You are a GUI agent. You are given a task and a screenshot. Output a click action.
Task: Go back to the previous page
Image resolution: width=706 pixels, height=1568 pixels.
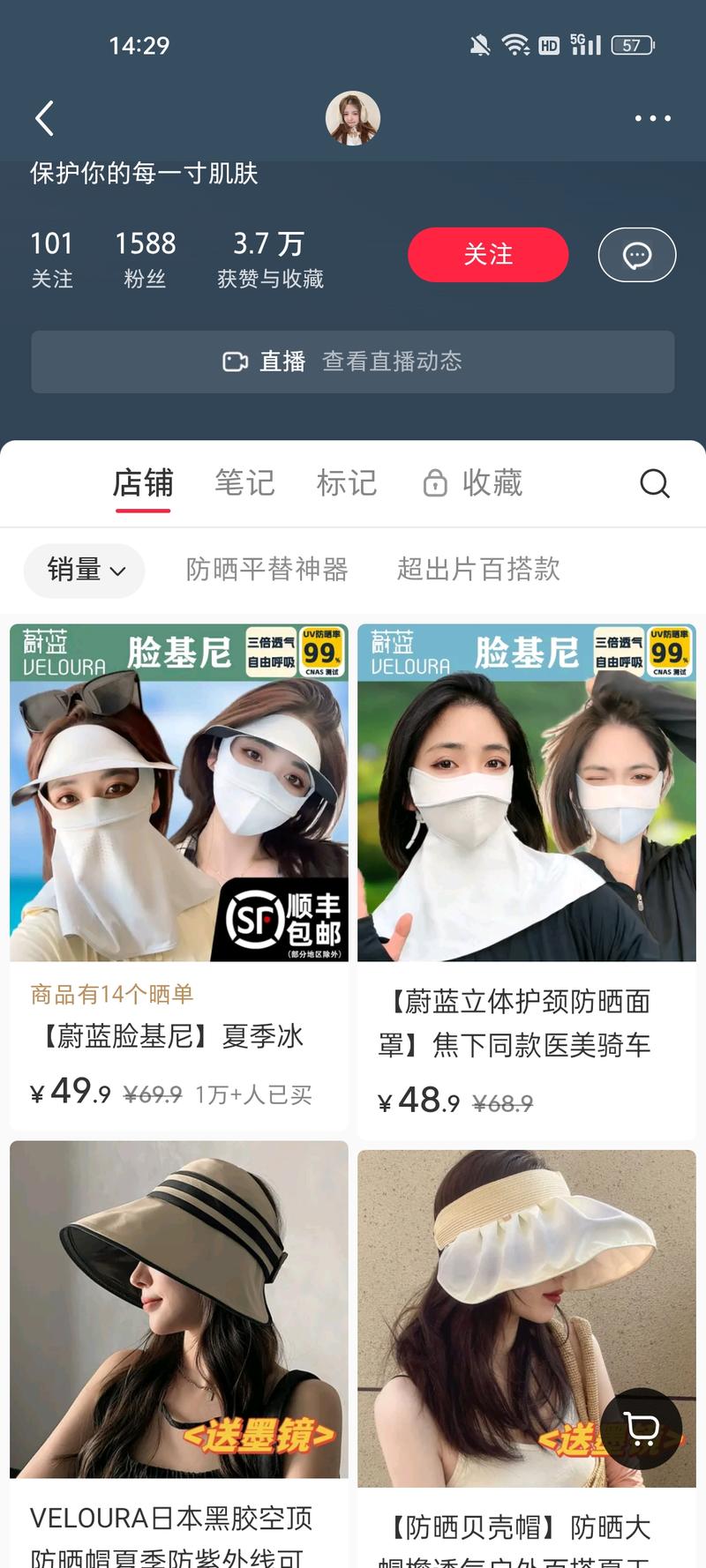click(x=44, y=118)
